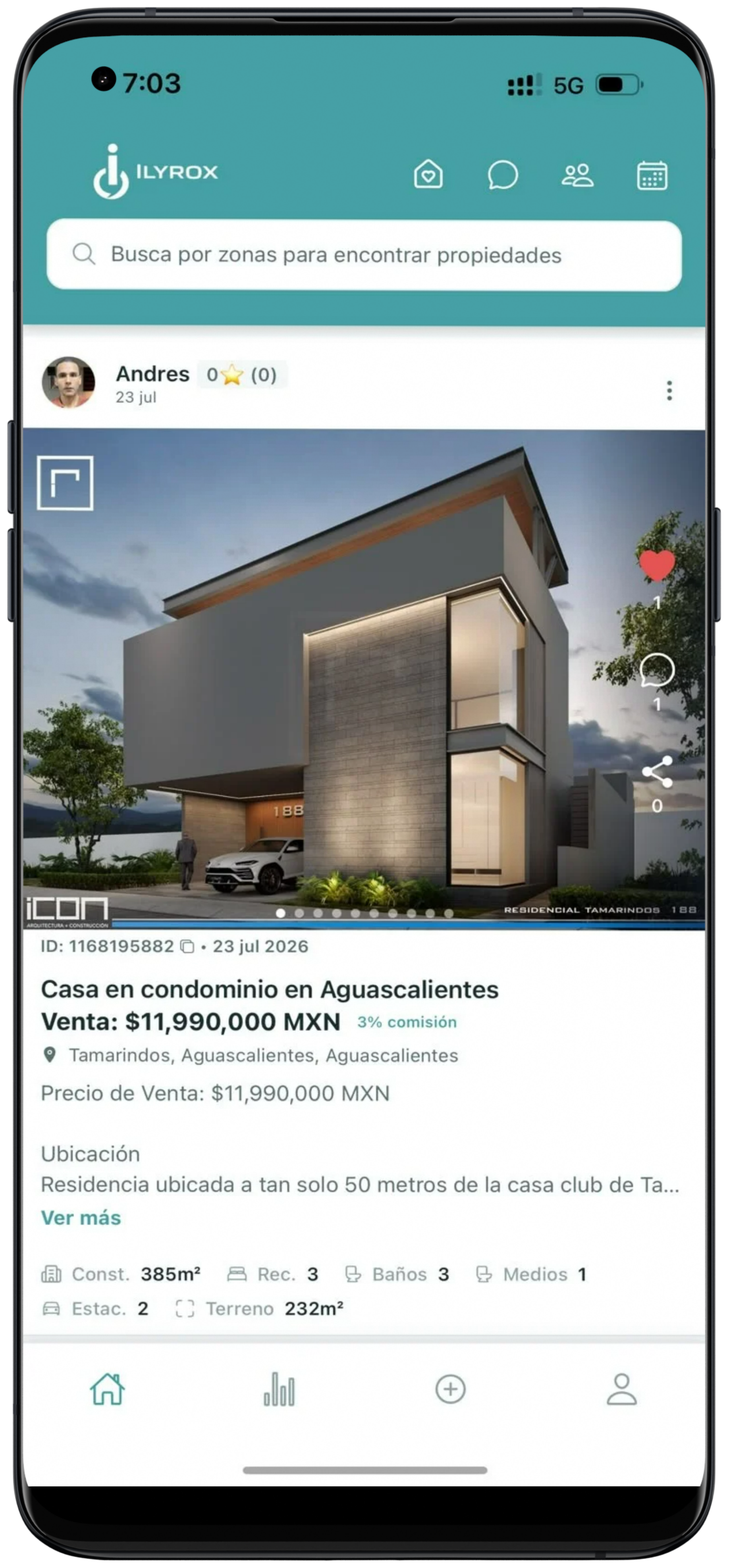Open the chat messages icon
This screenshot has width=729, height=1568.
tap(503, 175)
